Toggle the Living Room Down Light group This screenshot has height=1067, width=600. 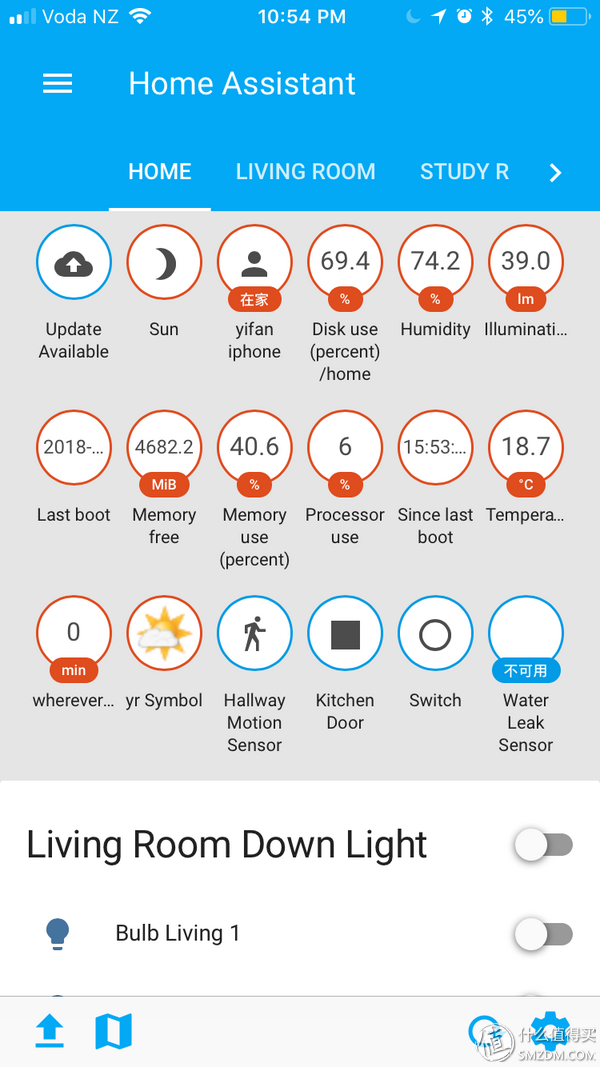[x=543, y=845]
